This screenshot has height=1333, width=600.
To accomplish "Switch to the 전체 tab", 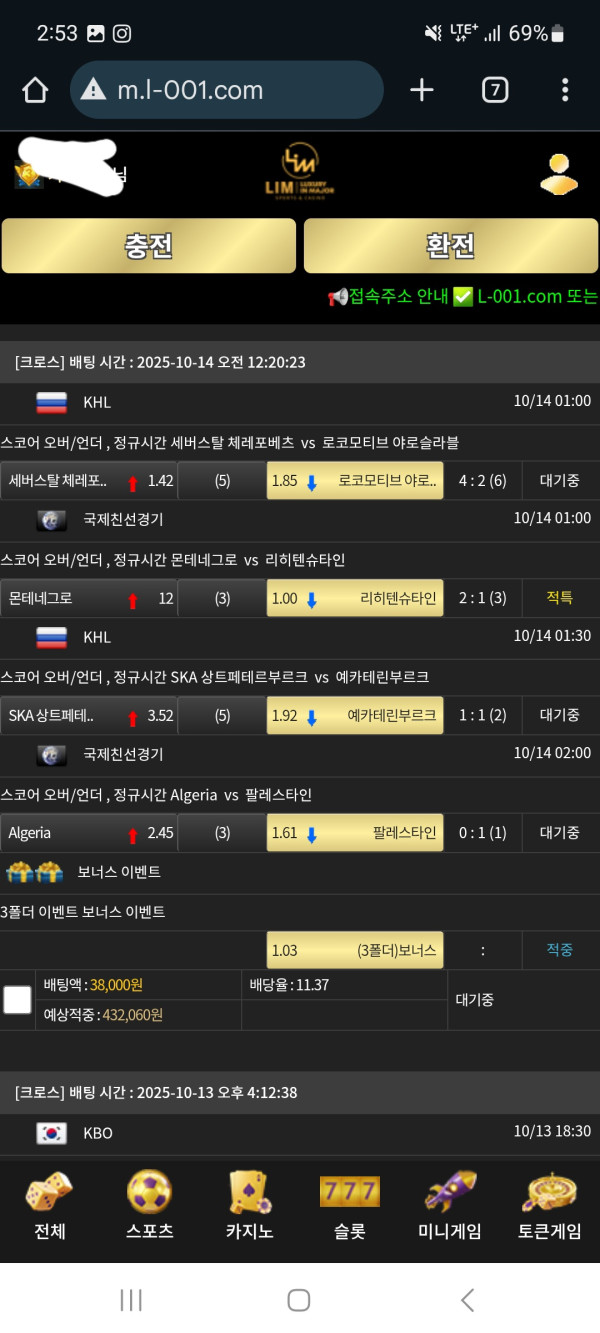I will click(x=49, y=1206).
